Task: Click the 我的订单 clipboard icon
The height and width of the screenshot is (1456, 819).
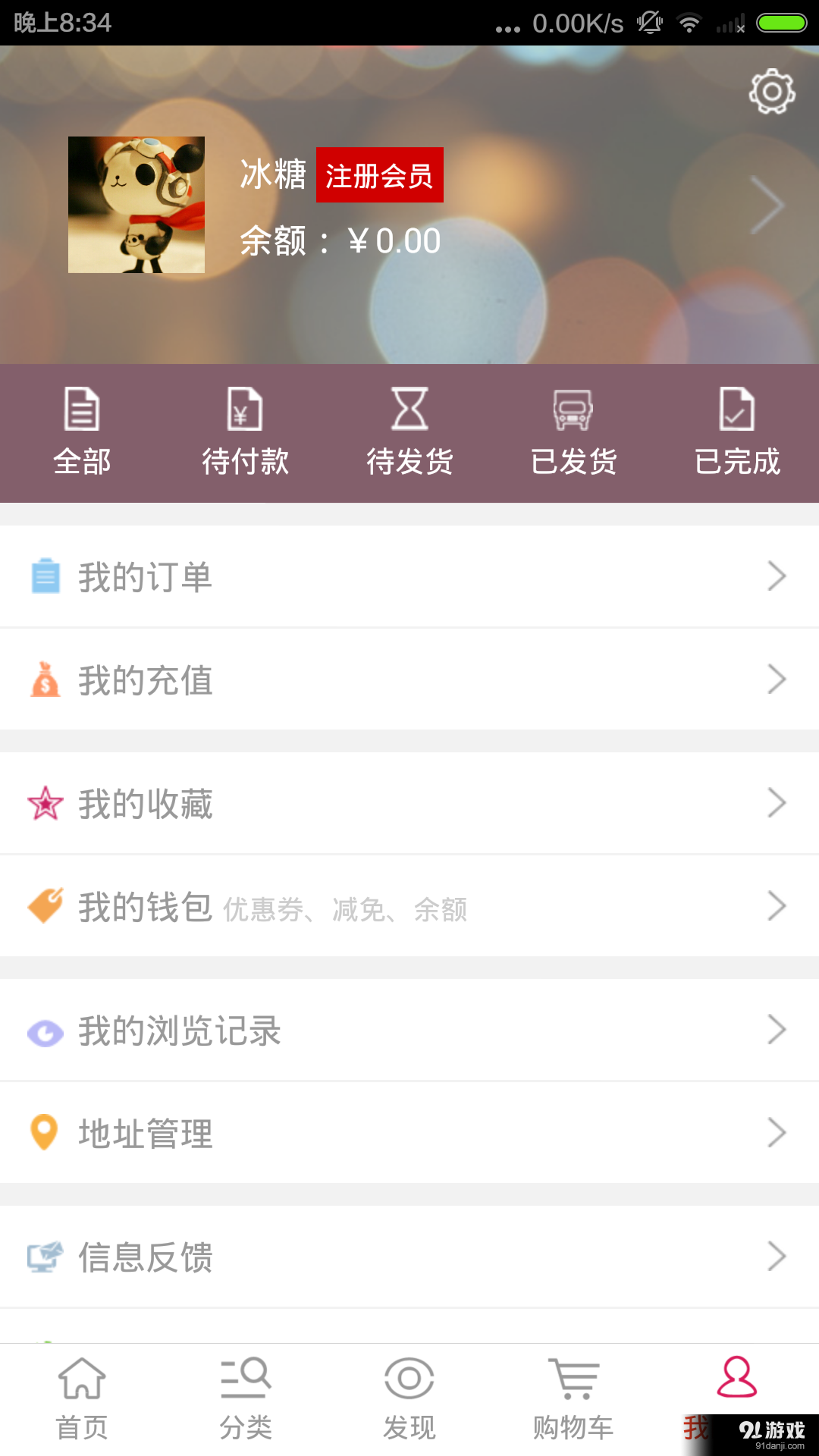Action: (x=47, y=576)
